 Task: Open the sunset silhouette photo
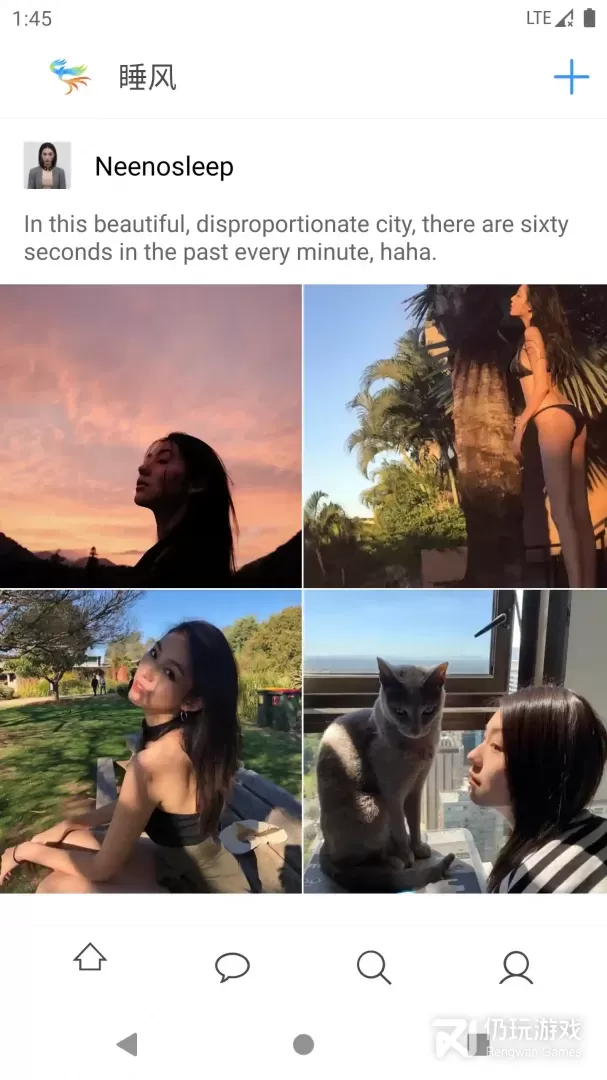coord(151,436)
